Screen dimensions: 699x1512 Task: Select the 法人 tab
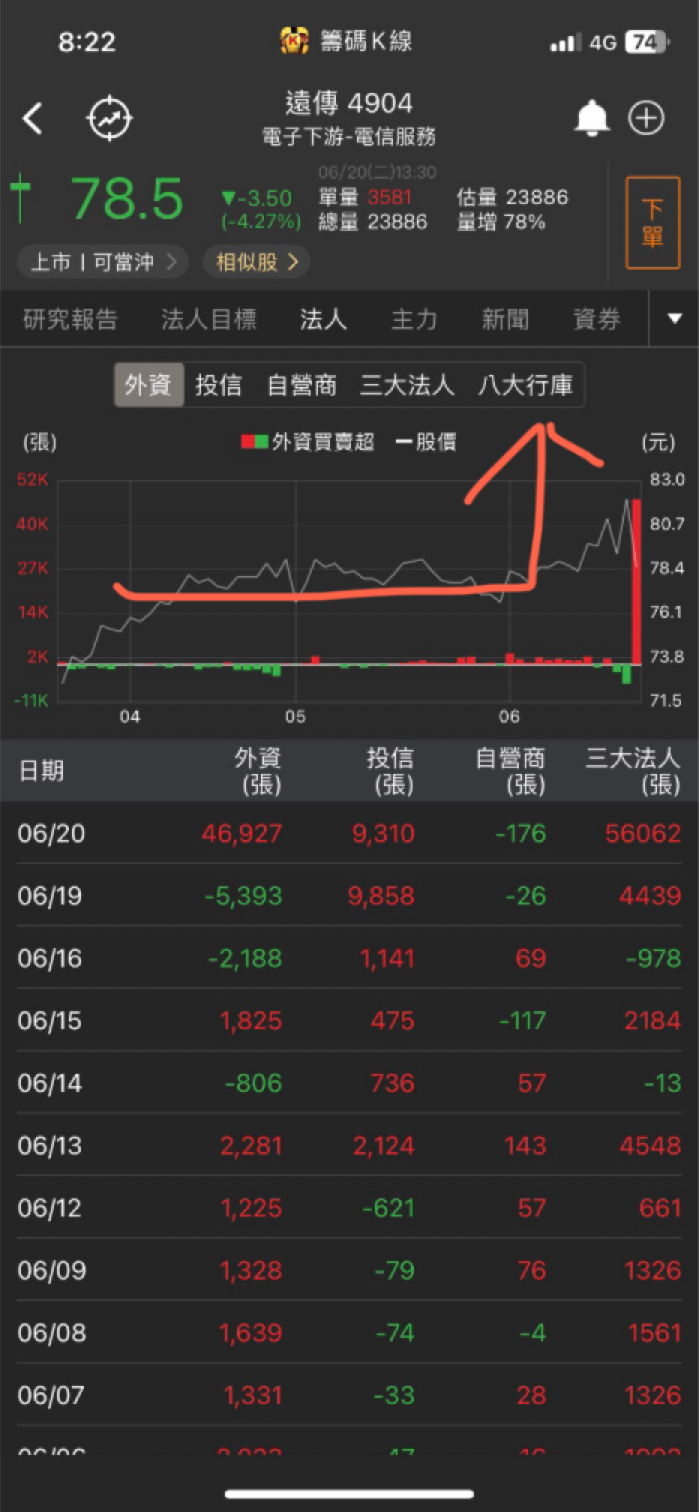pos(323,319)
